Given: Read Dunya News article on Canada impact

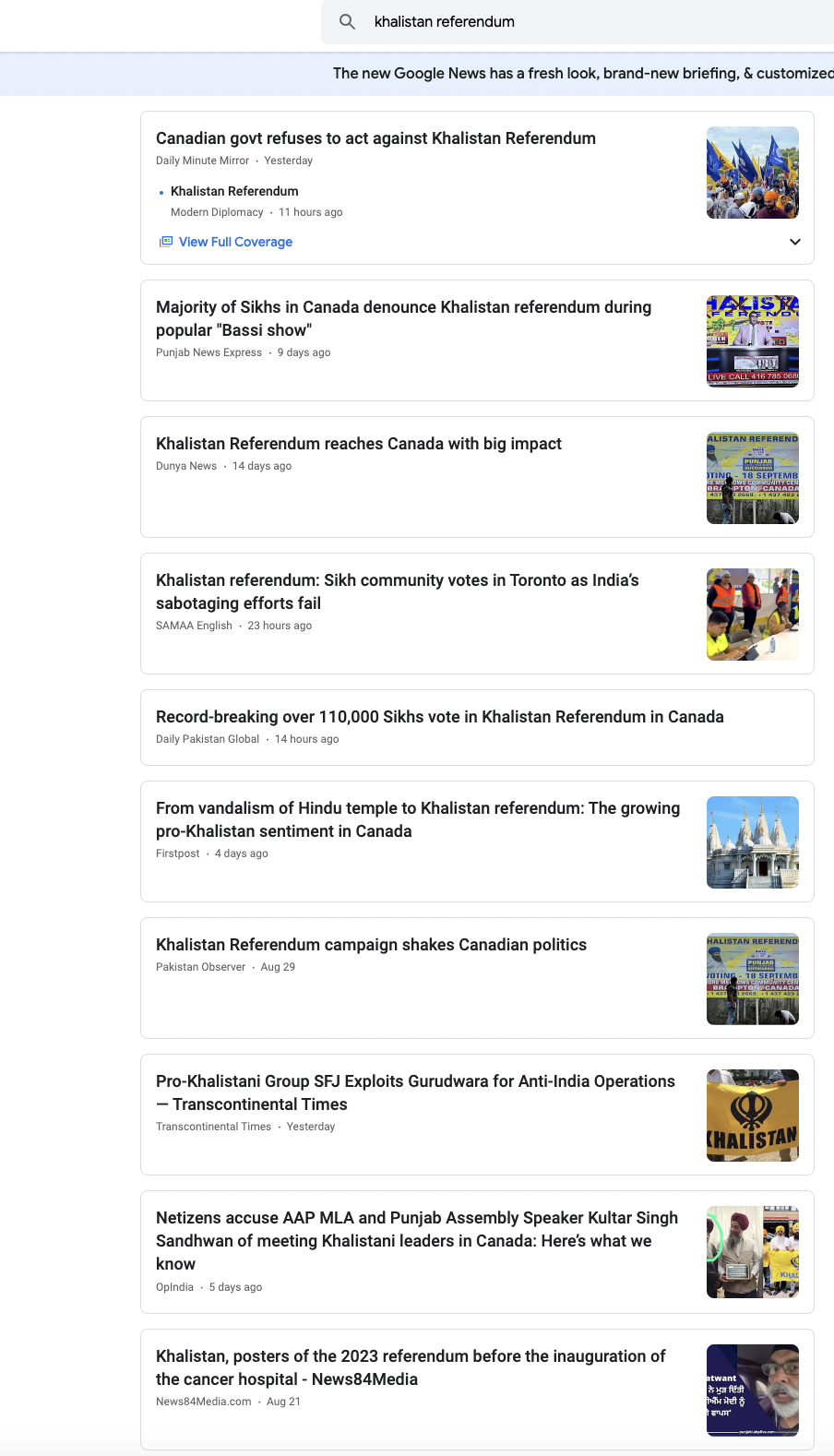Looking at the screenshot, I should click(x=359, y=444).
